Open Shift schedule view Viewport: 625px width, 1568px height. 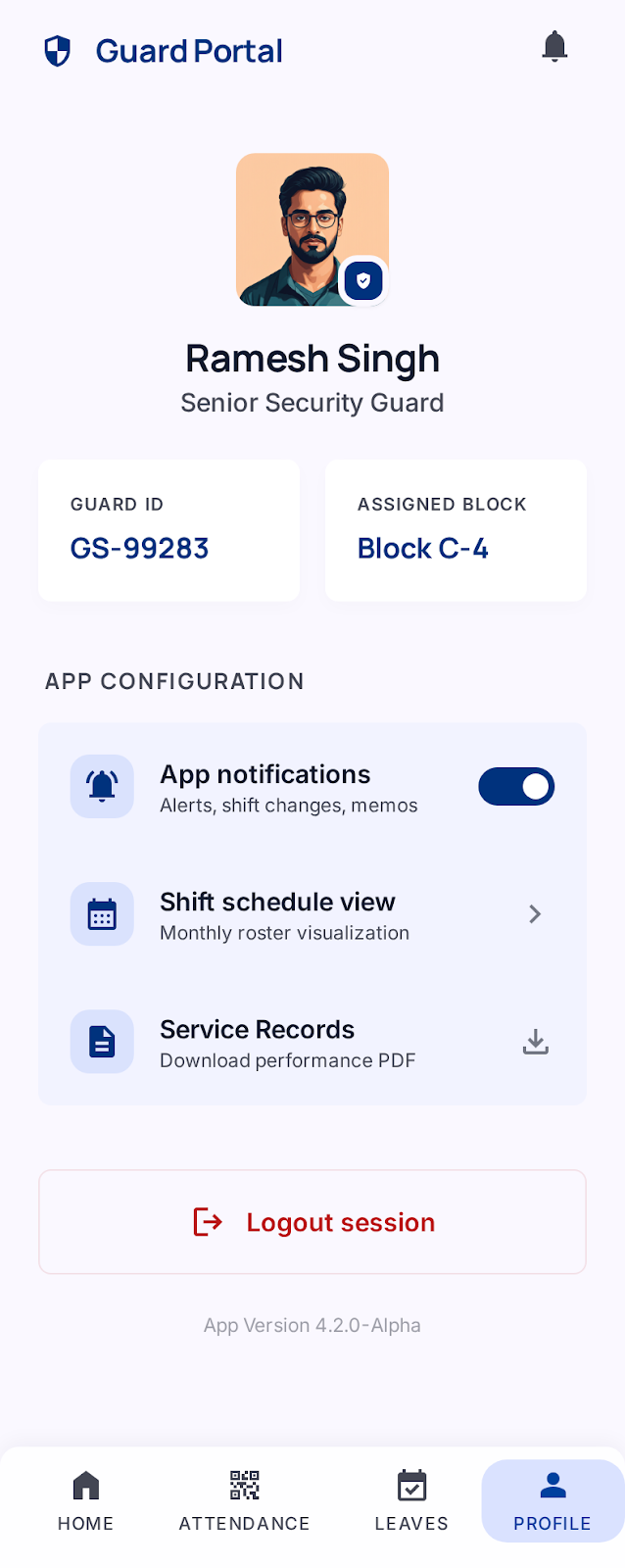312,914
